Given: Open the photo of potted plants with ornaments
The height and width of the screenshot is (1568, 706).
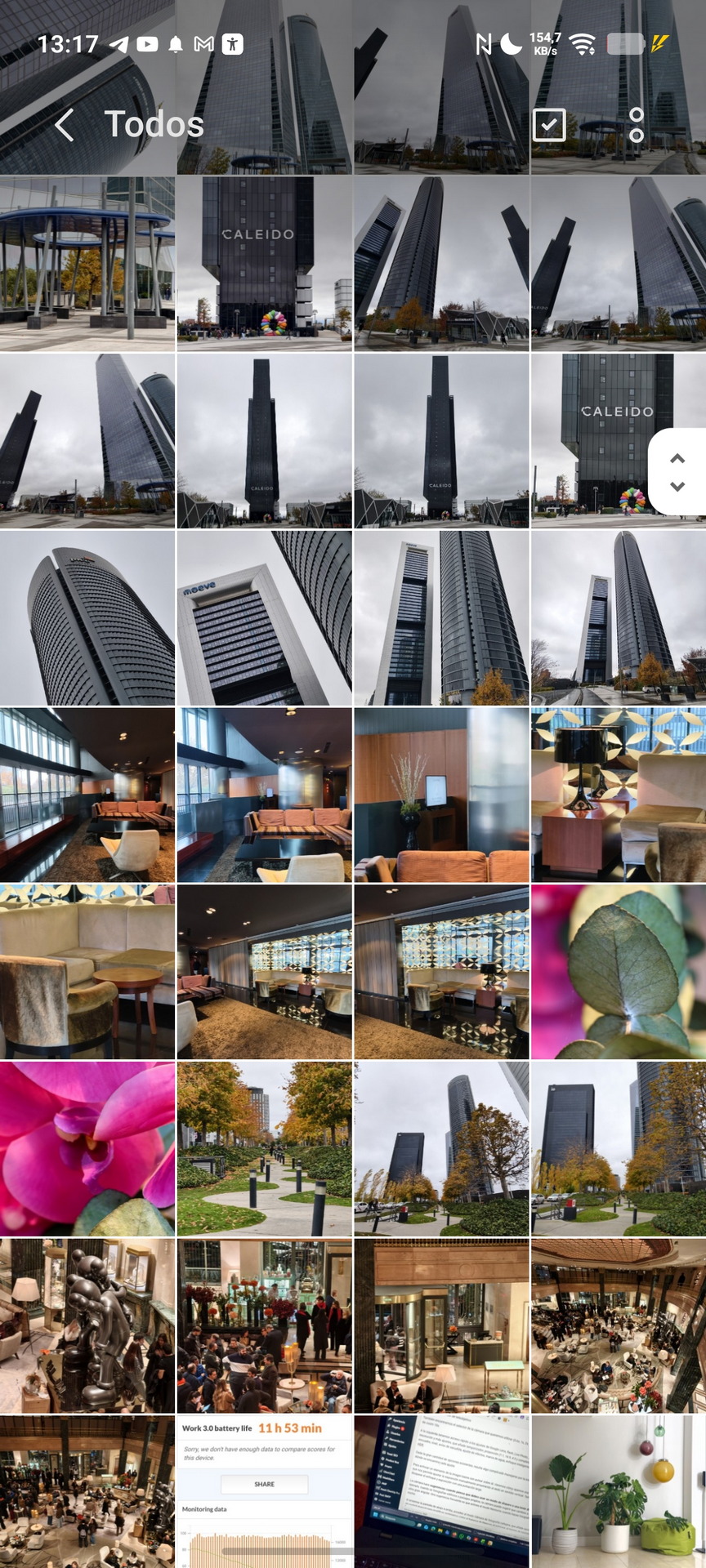Looking at the screenshot, I should pos(618,1490).
